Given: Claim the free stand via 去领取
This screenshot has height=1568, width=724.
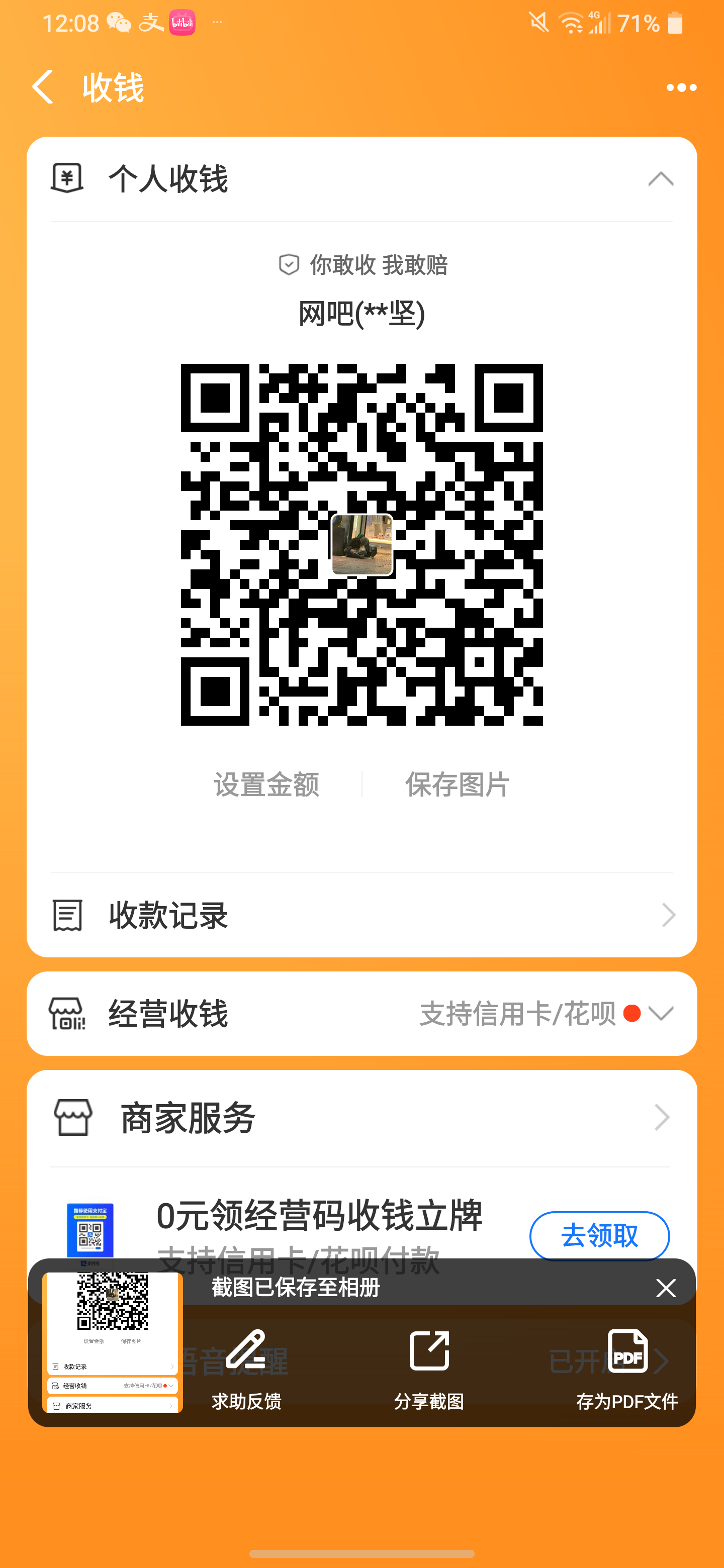Looking at the screenshot, I should click(599, 1235).
